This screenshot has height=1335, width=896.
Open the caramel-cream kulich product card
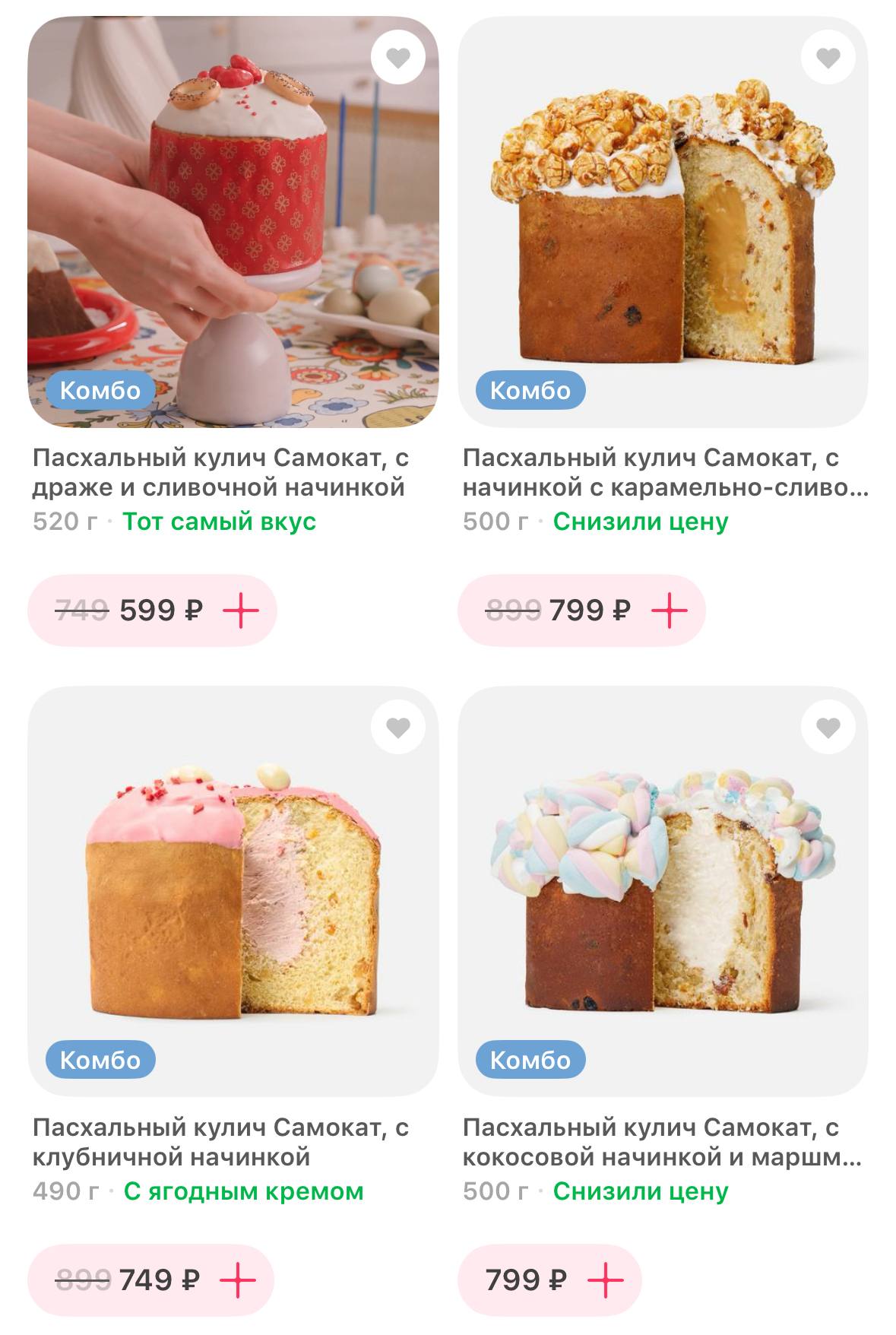(x=663, y=222)
